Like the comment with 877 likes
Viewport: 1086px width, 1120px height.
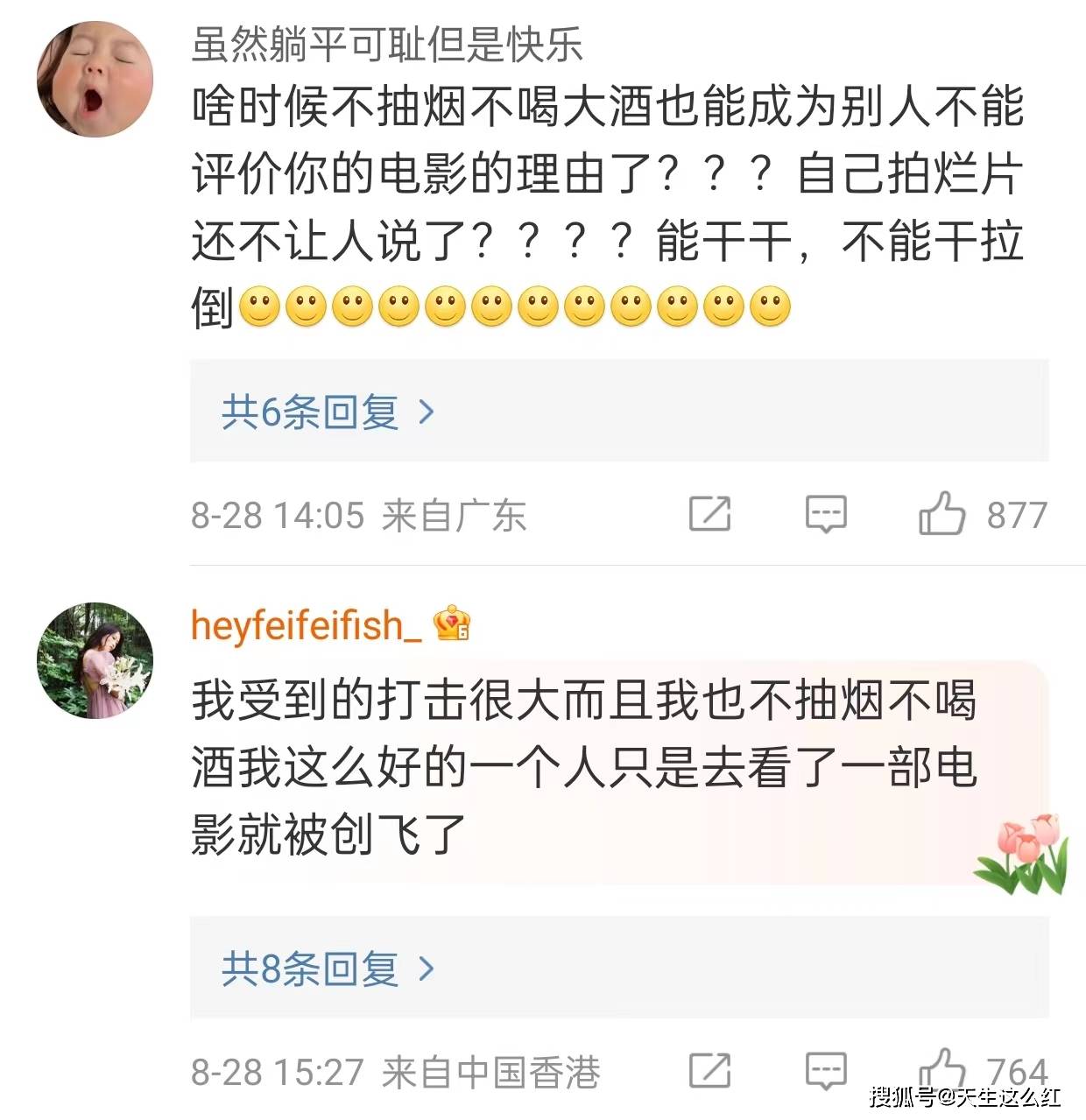(x=941, y=514)
